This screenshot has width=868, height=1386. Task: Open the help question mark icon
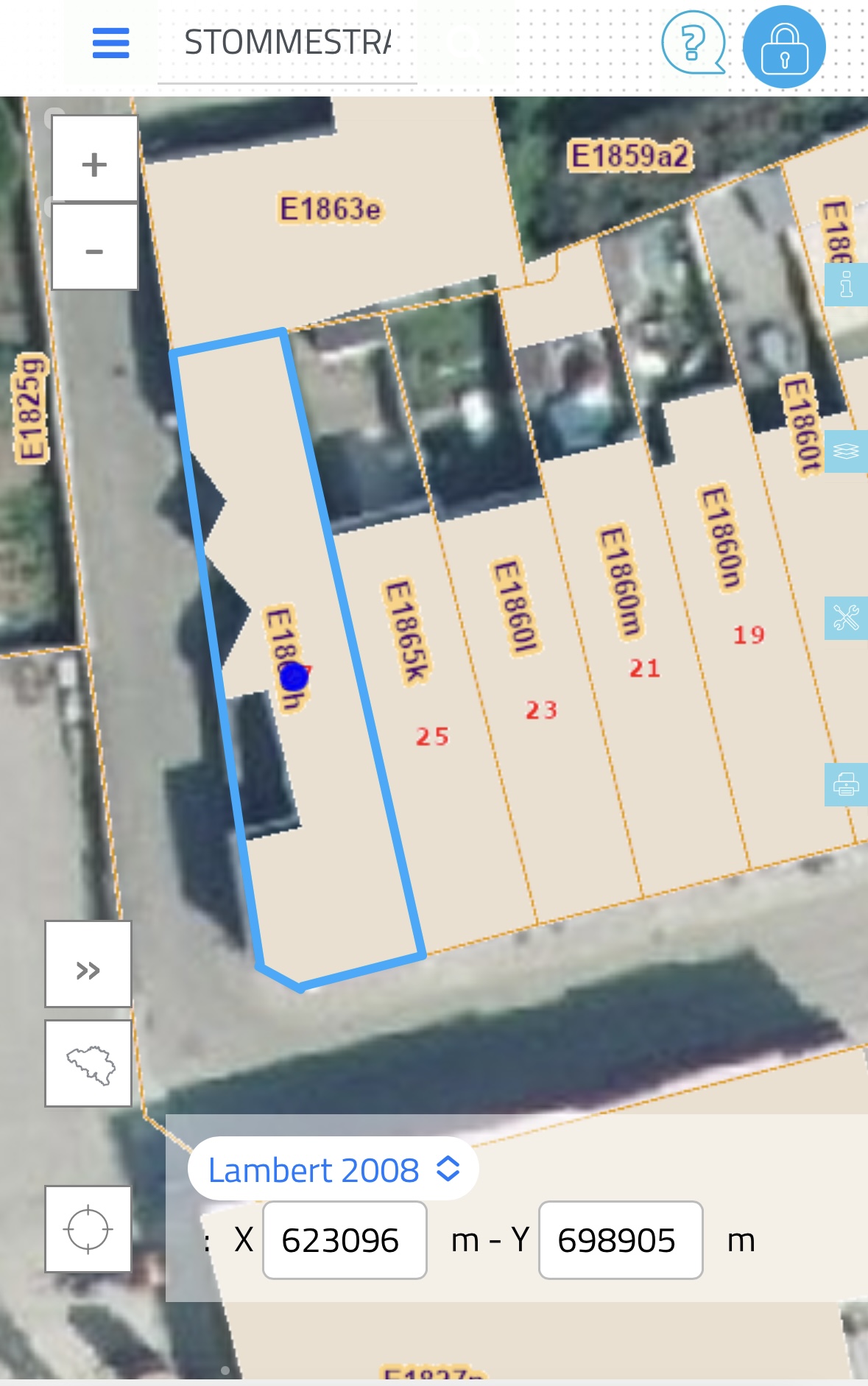pos(693,43)
